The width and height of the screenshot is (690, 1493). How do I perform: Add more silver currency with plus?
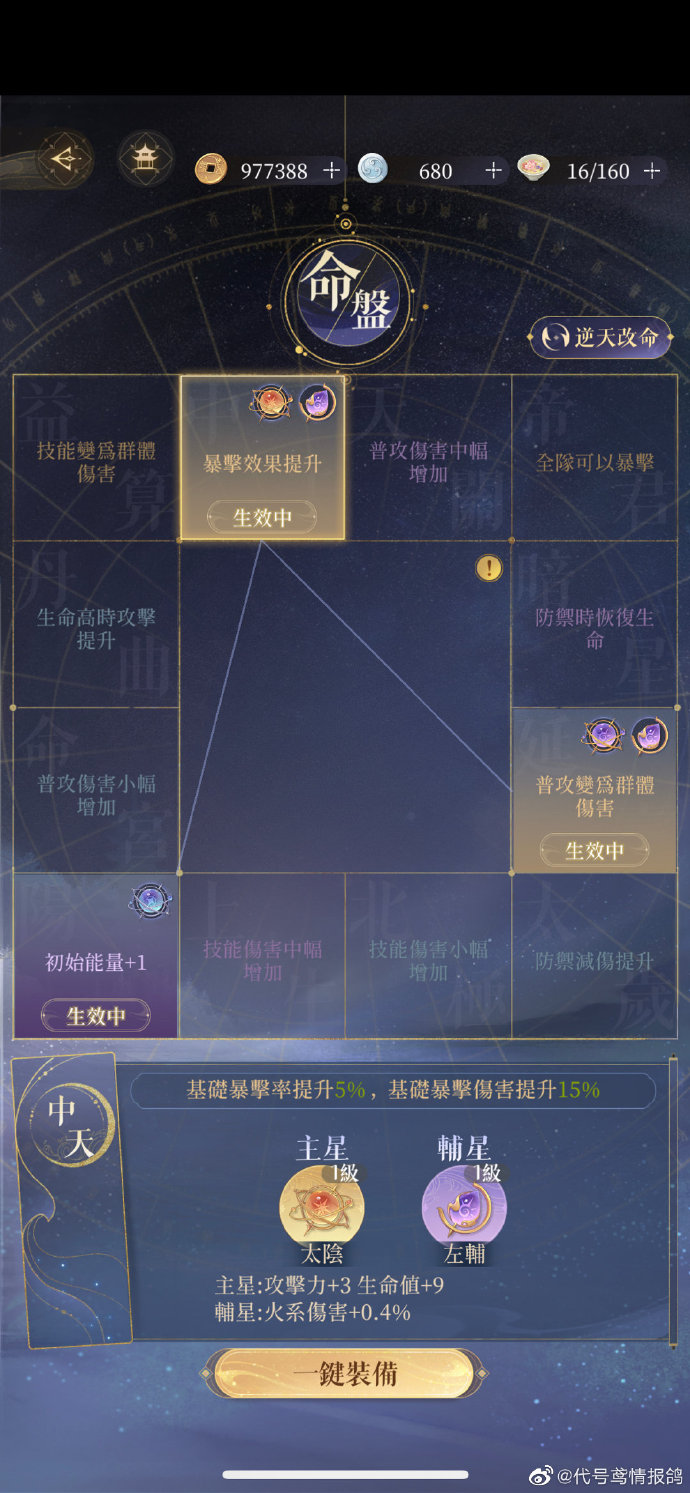tap(493, 171)
